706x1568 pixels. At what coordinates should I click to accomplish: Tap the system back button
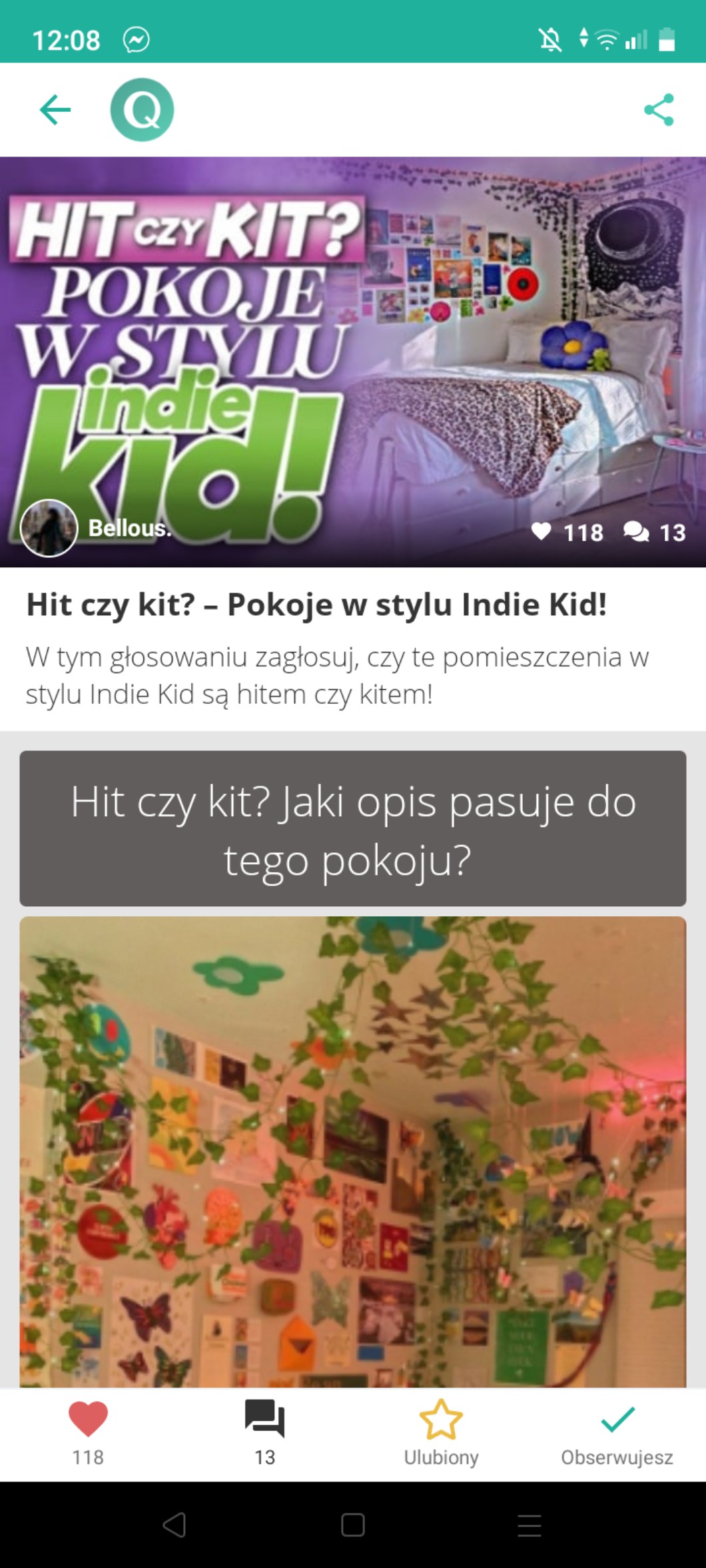coord(175,1525)
